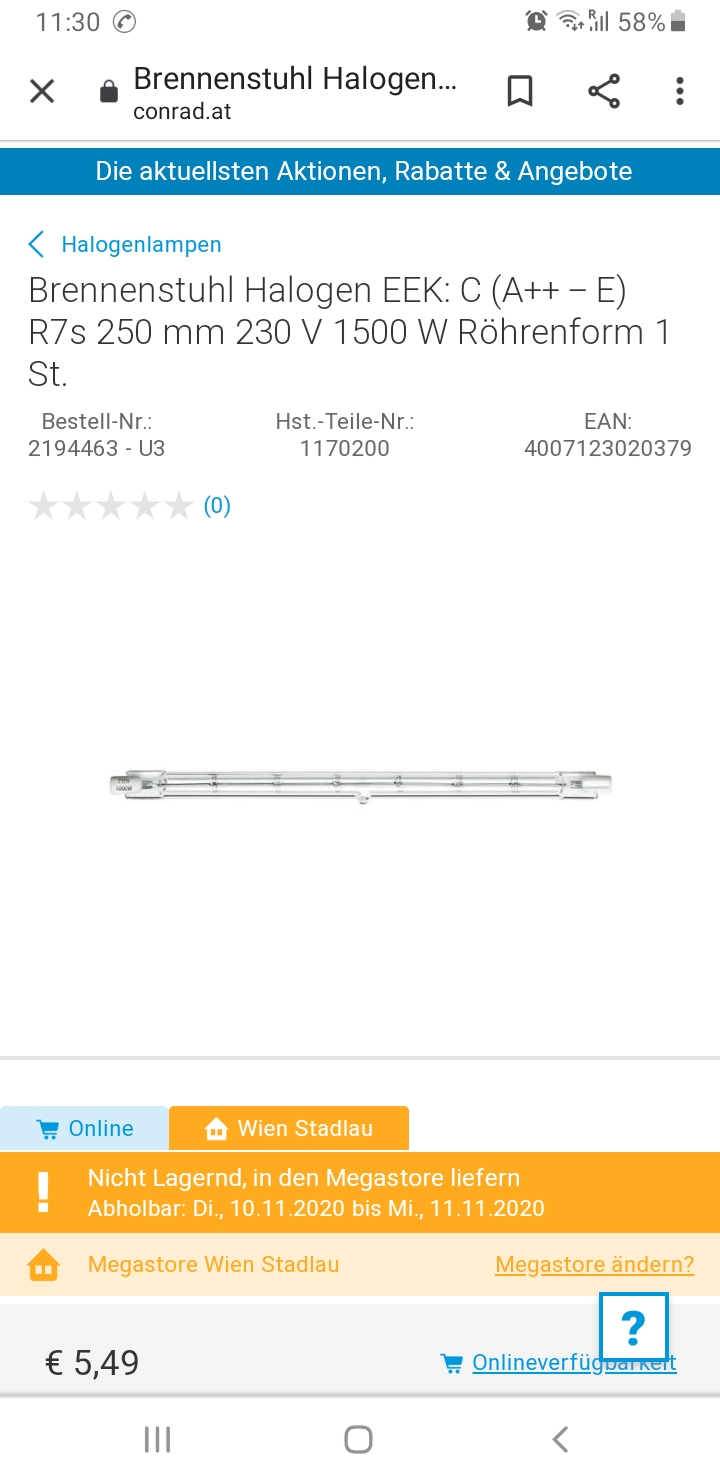Open recent apps from navigation bar
The width and height of the screenshot is (720, 1480).
tap(158, 1440)
